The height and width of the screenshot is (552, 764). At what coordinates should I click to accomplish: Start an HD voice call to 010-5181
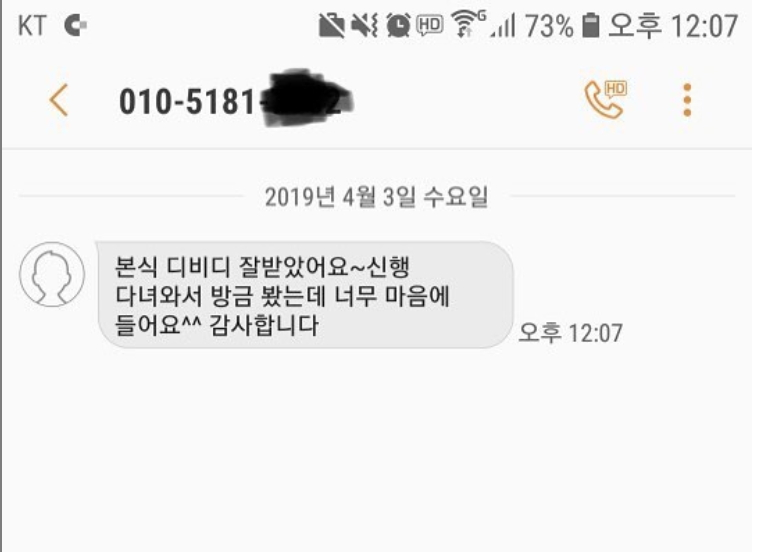604,100
